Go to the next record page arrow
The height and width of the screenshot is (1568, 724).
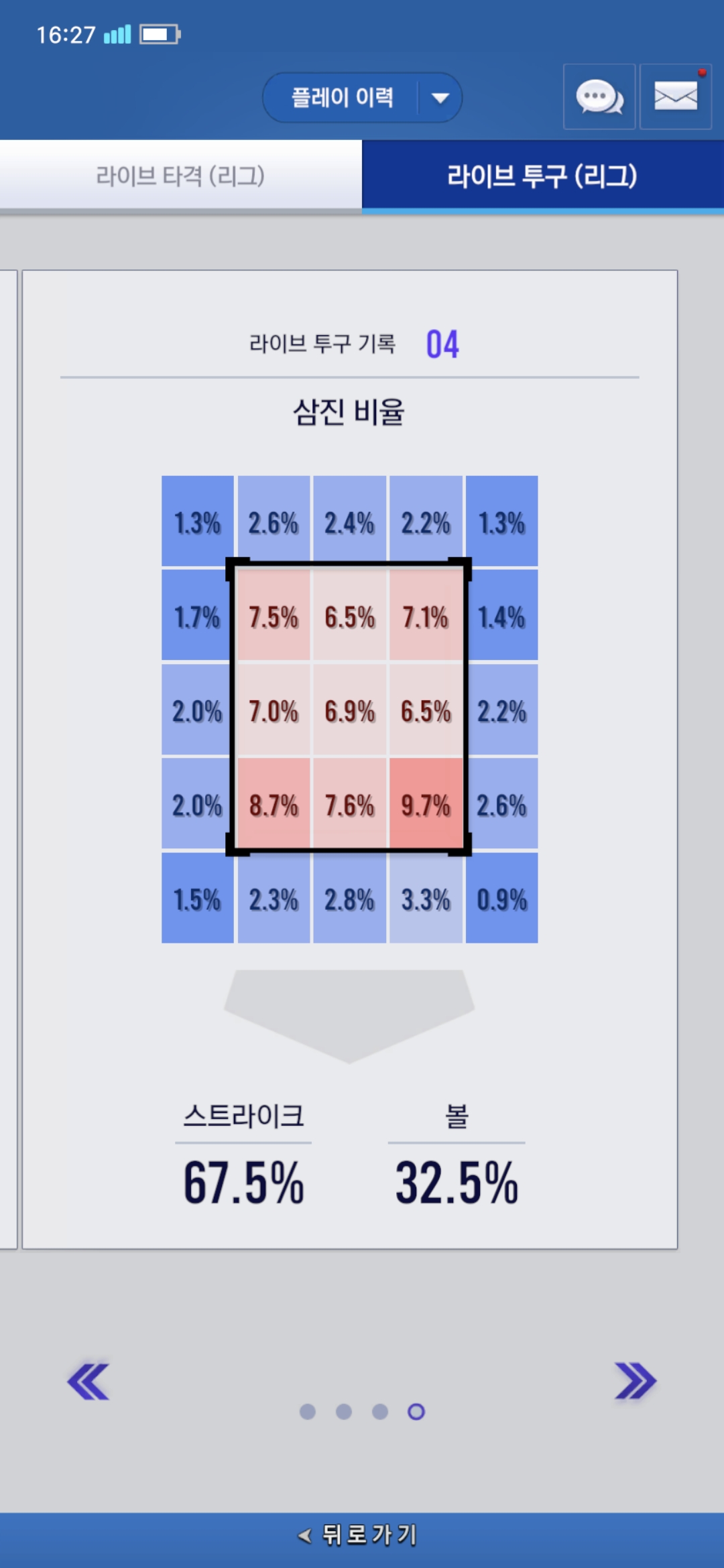[636, 1382]
